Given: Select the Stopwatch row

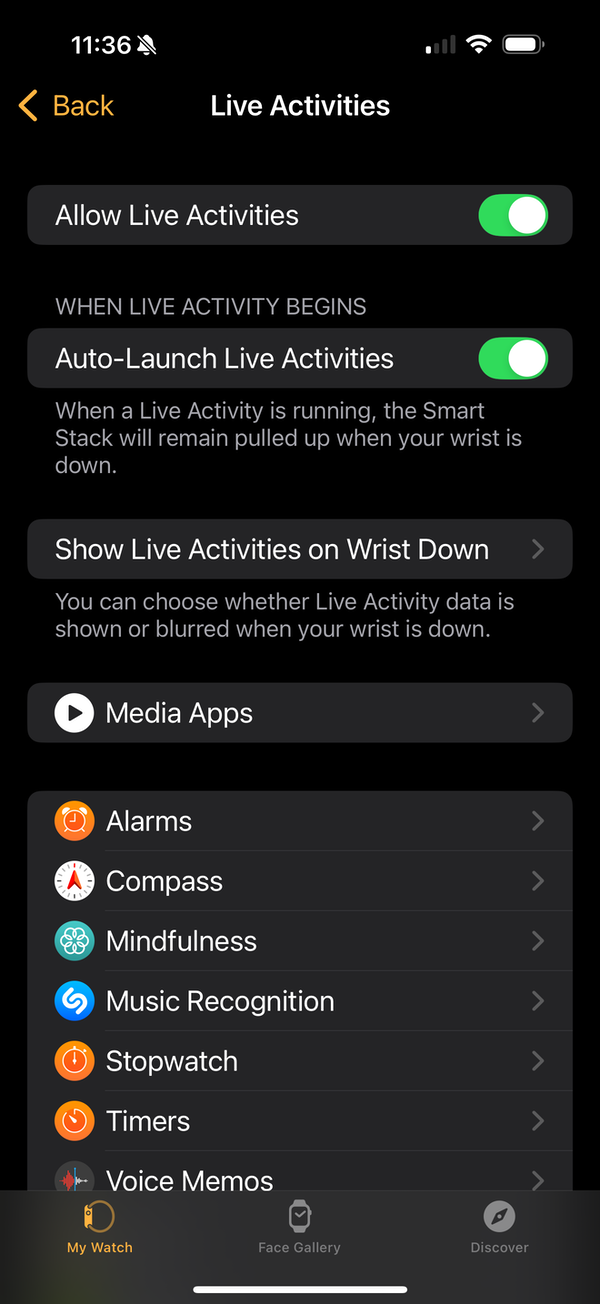Looking at the screenshot, I should point(300,1061).
